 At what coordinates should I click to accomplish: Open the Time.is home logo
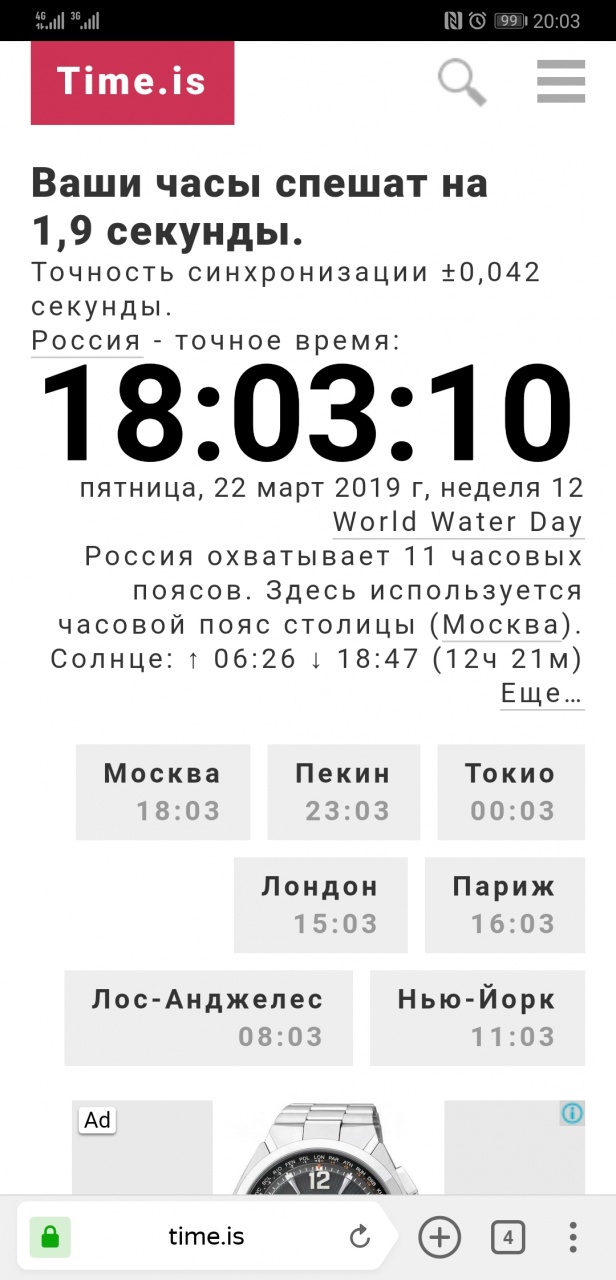(x=132, y=82)
